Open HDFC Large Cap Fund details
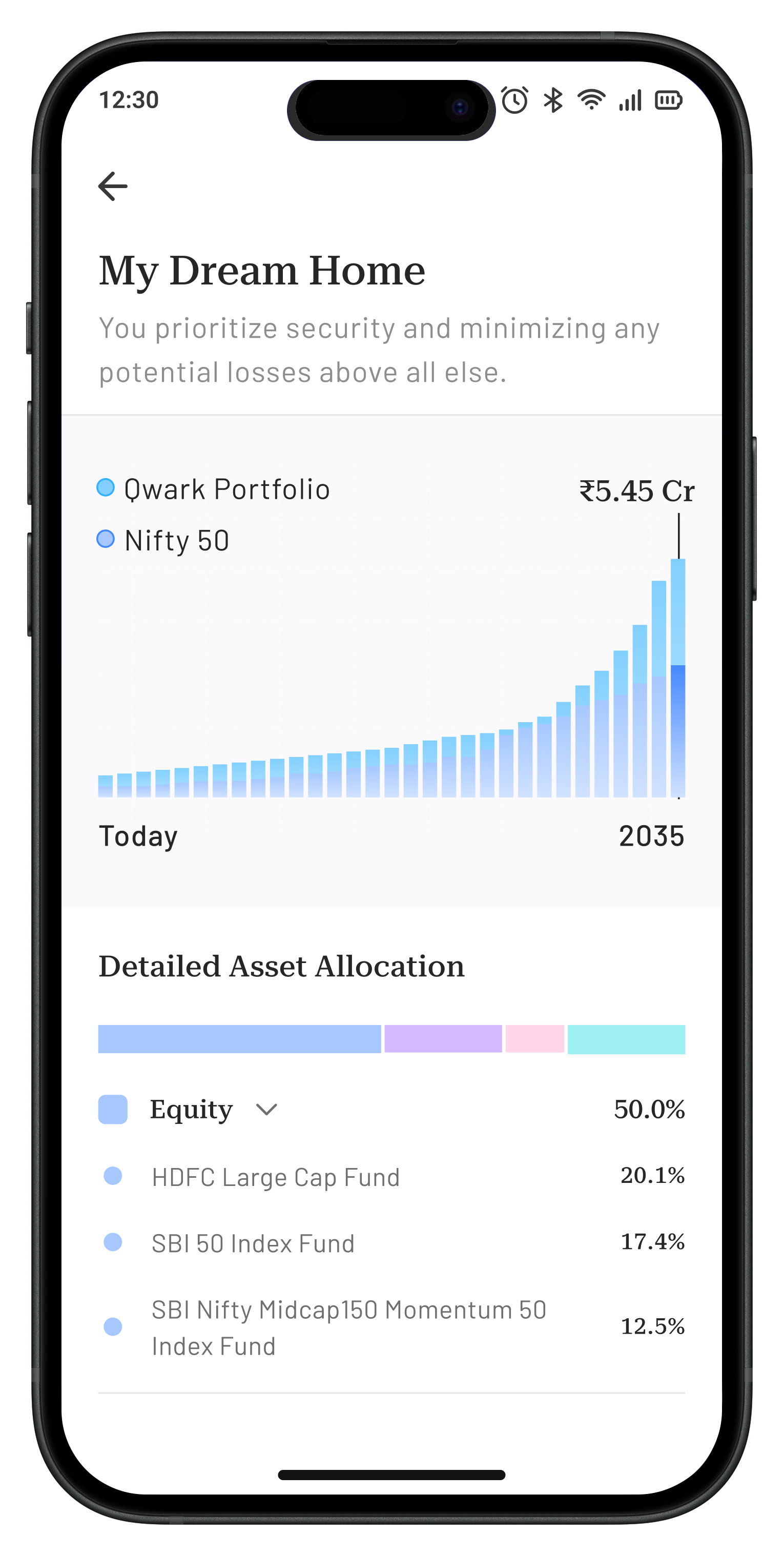This screenshot has width=784, height=1556. pos(276,1177)
